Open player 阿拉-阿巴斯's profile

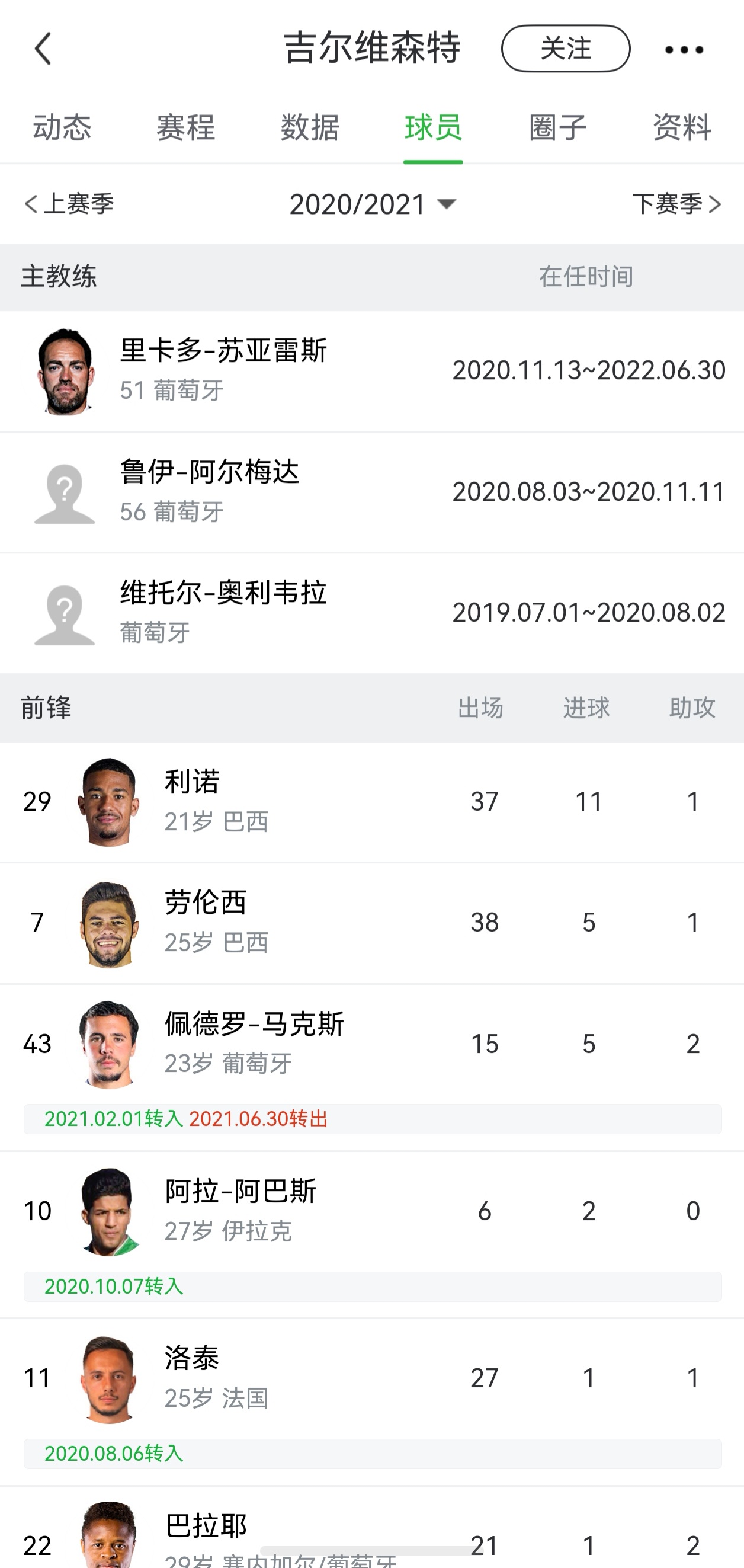371,1234
